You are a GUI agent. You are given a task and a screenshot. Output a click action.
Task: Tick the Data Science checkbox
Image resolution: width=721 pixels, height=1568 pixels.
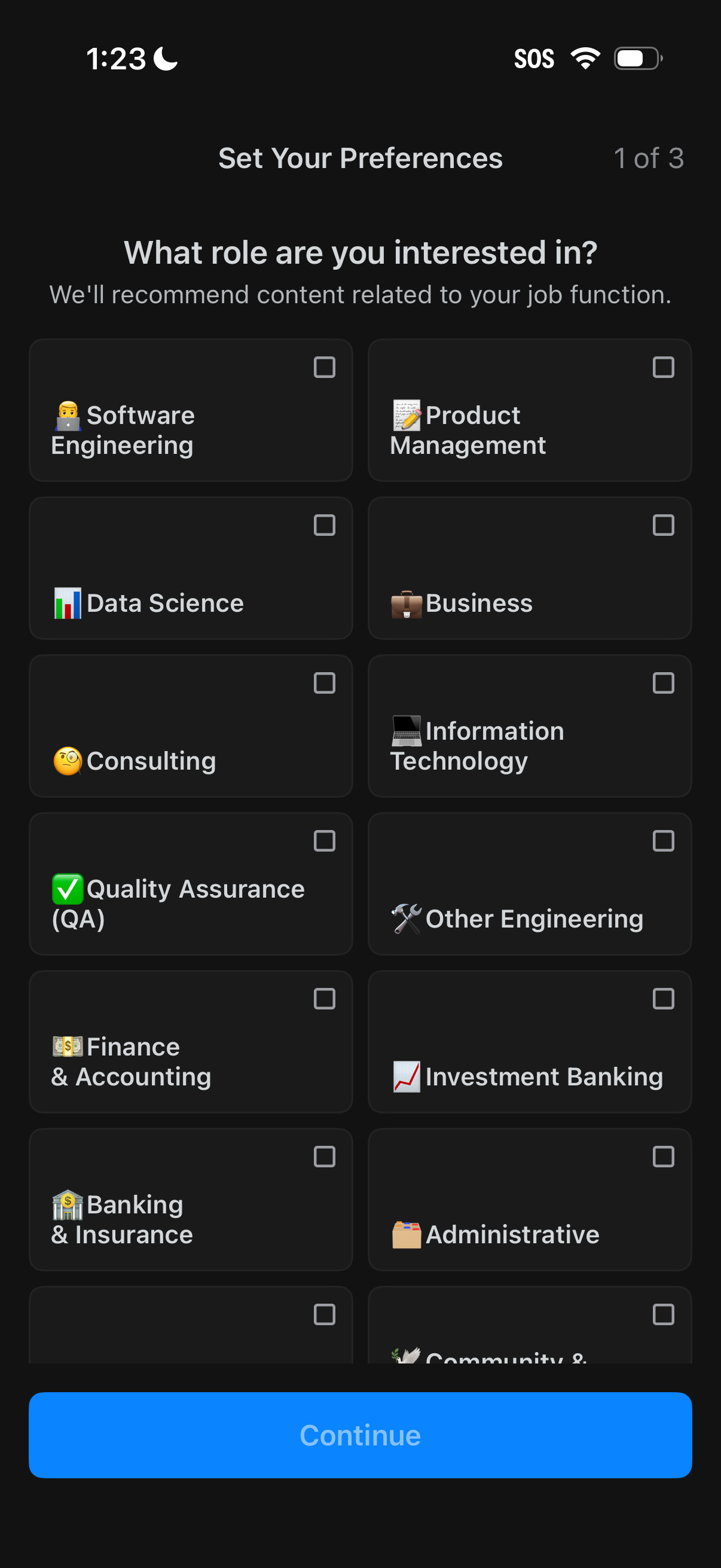(x=326, y=524)
